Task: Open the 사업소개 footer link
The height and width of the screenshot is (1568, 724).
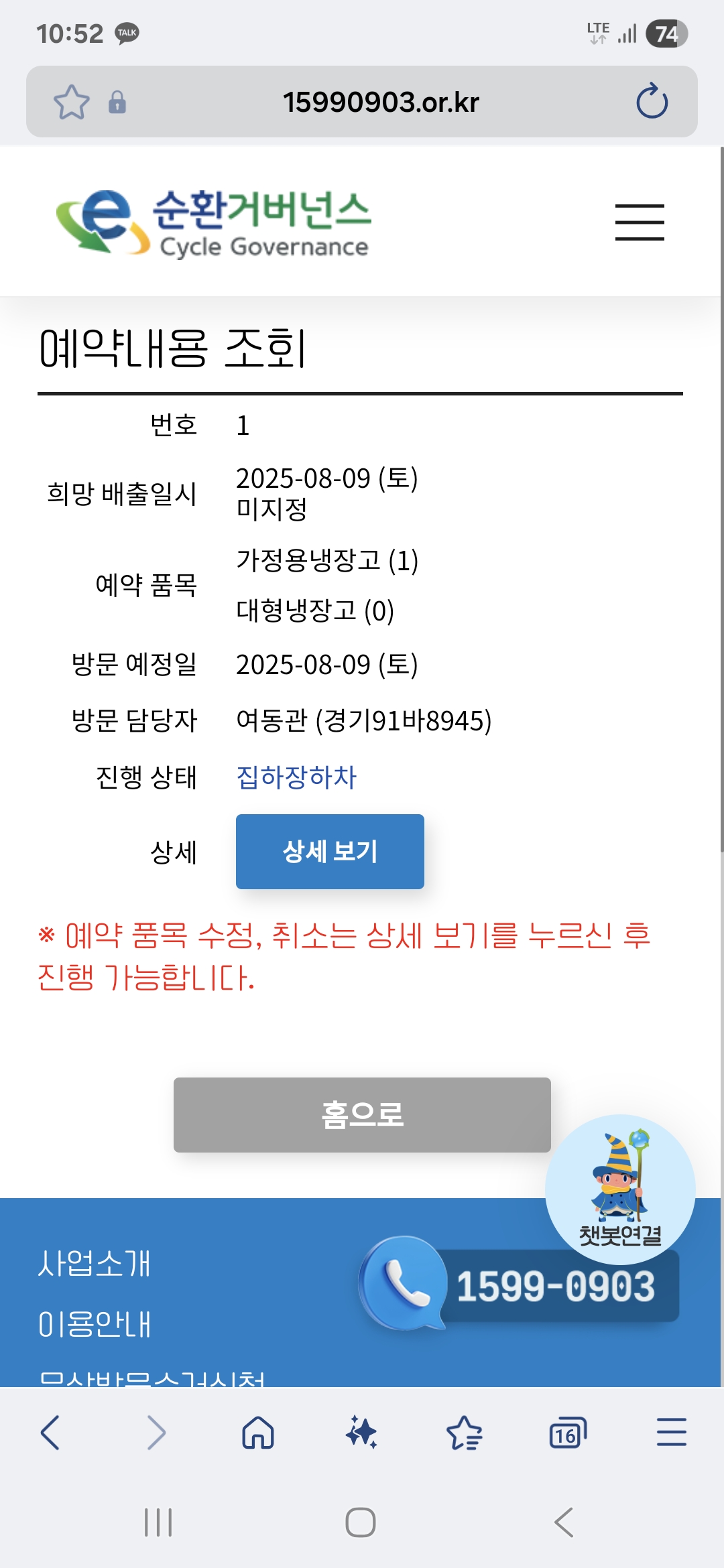Action: [x=95, y=1264]
